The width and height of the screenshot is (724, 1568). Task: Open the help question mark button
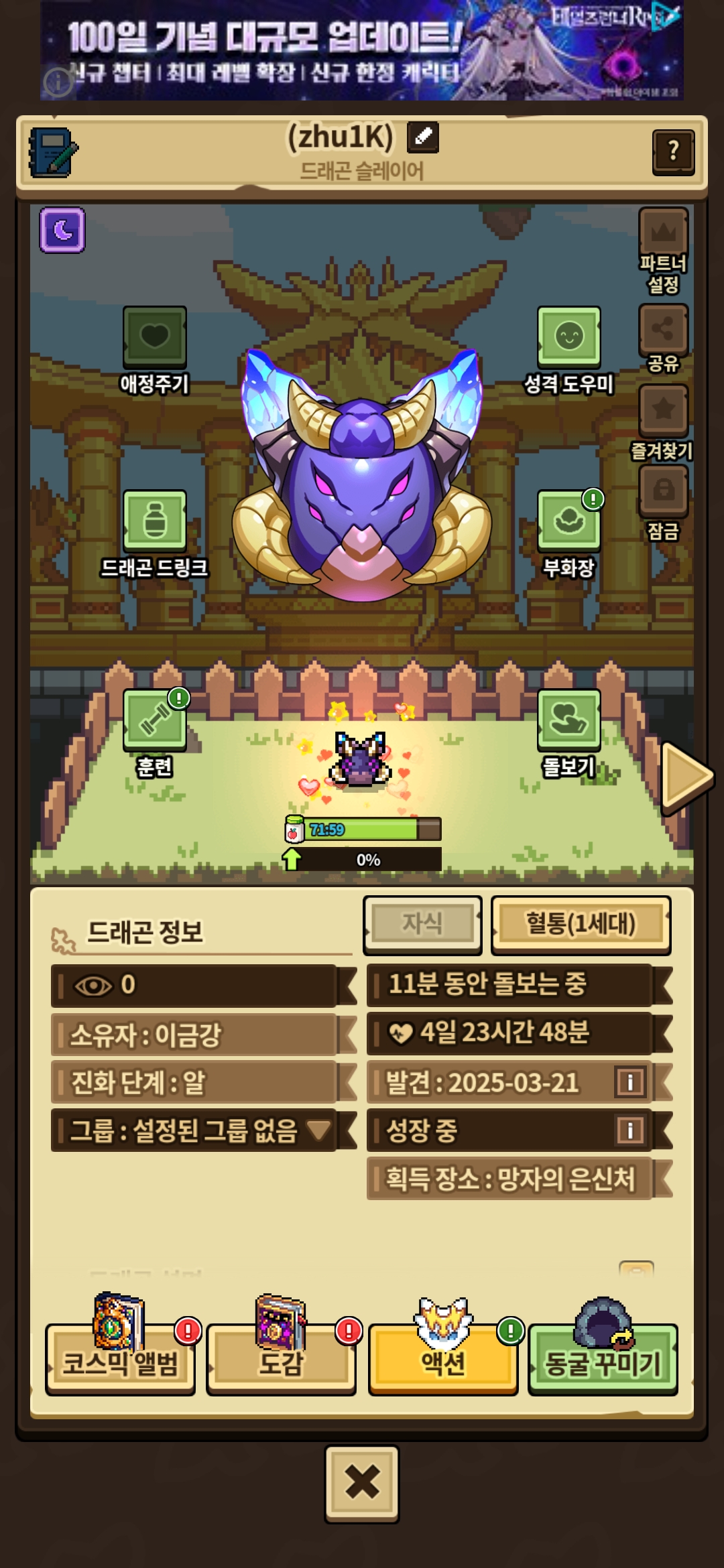click(x=672, y=151)
